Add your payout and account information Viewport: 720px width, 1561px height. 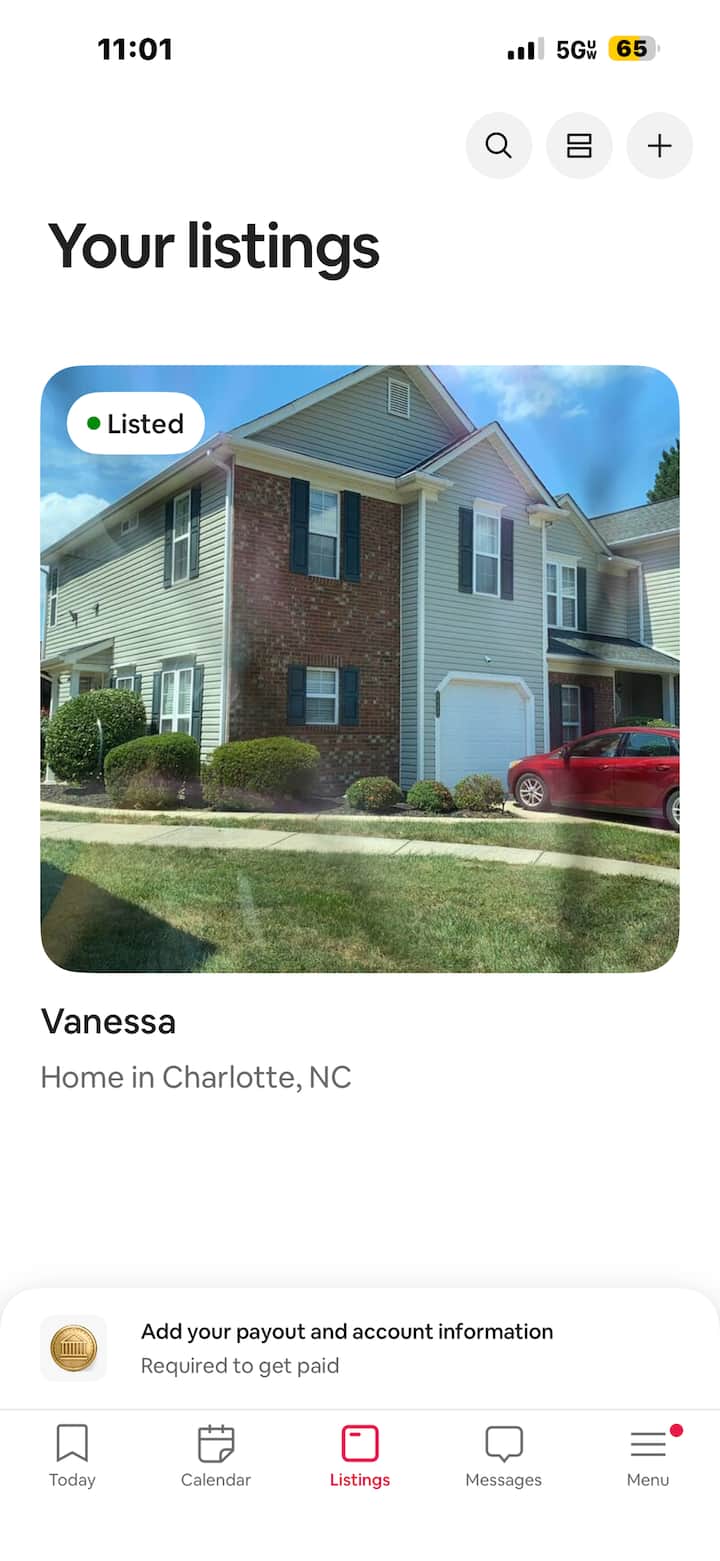coord(346,1347)
